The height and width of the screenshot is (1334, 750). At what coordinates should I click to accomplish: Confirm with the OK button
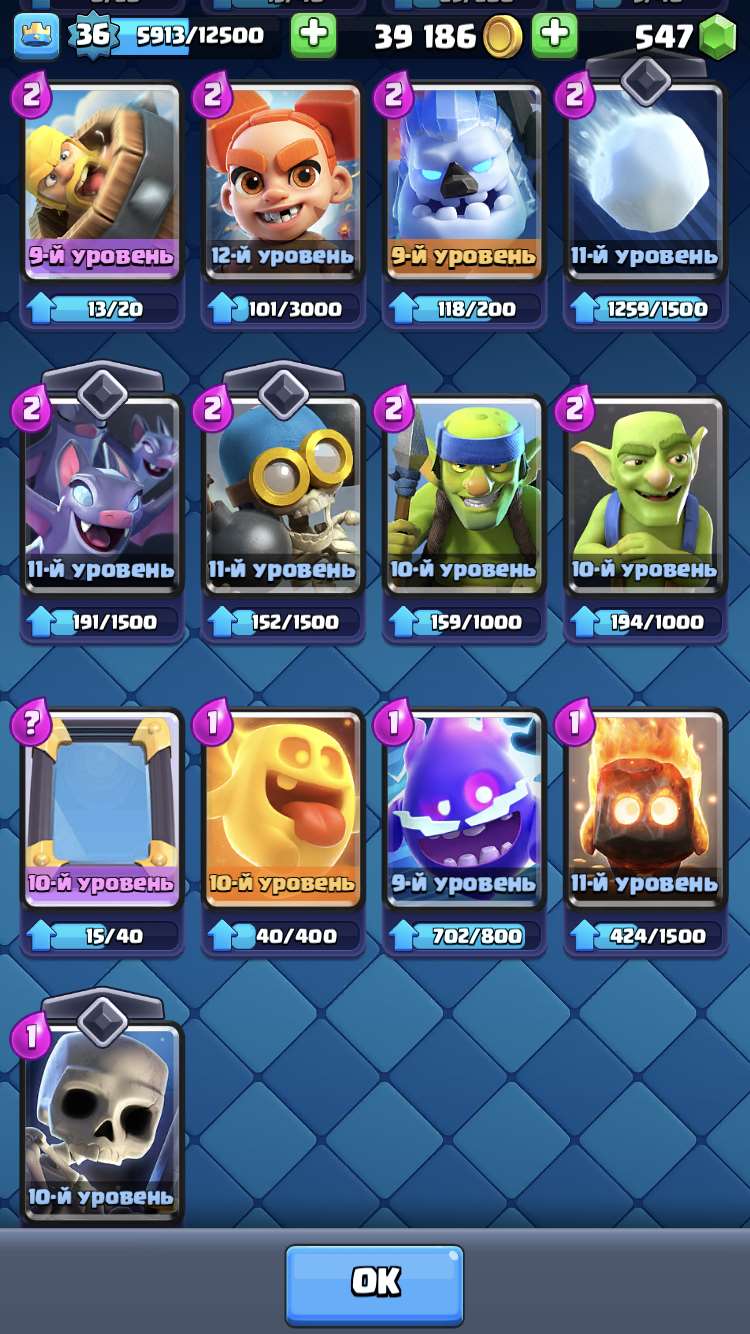[375, 1283]
